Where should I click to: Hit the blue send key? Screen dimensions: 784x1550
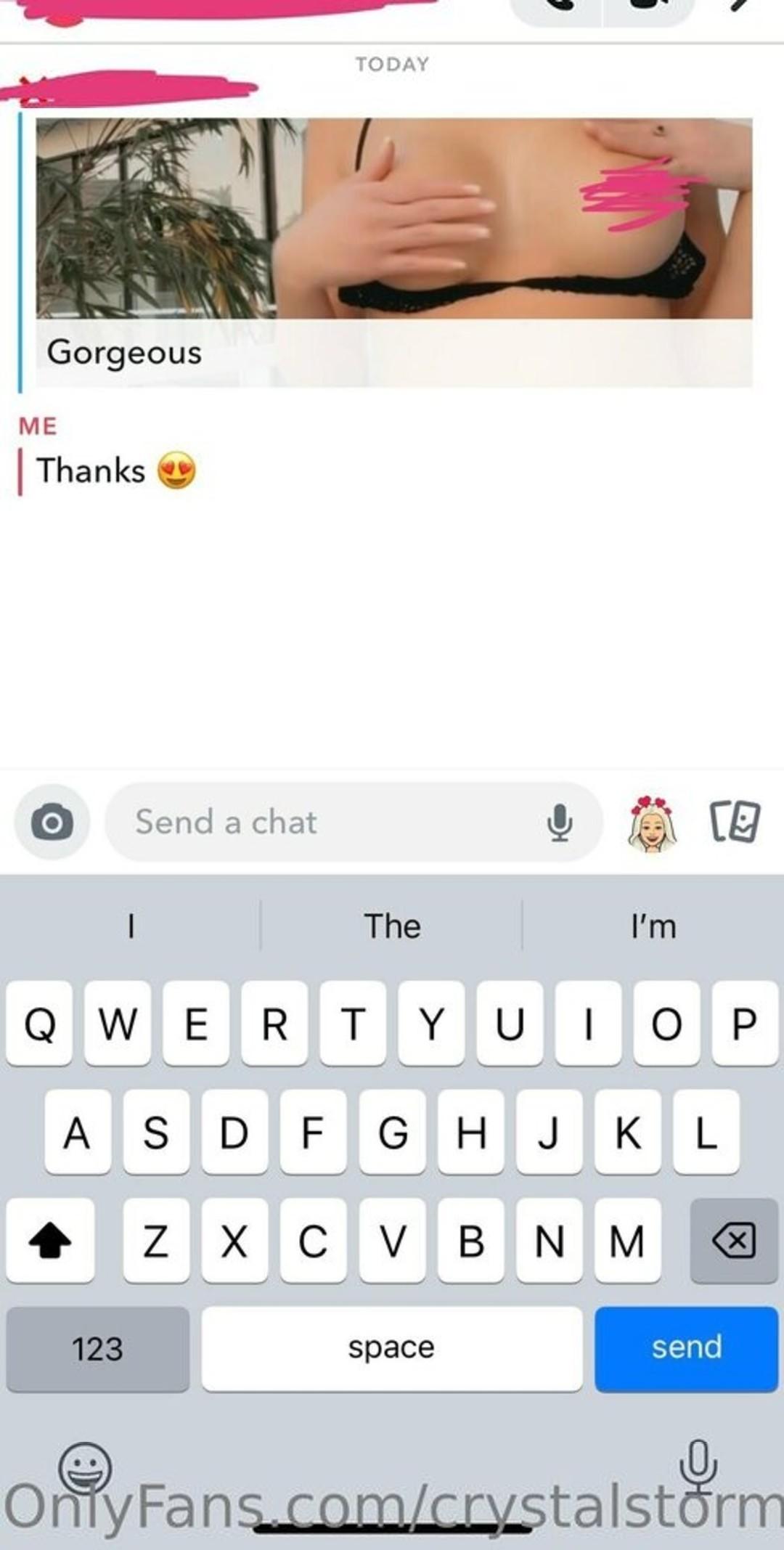coord(686,1348)
